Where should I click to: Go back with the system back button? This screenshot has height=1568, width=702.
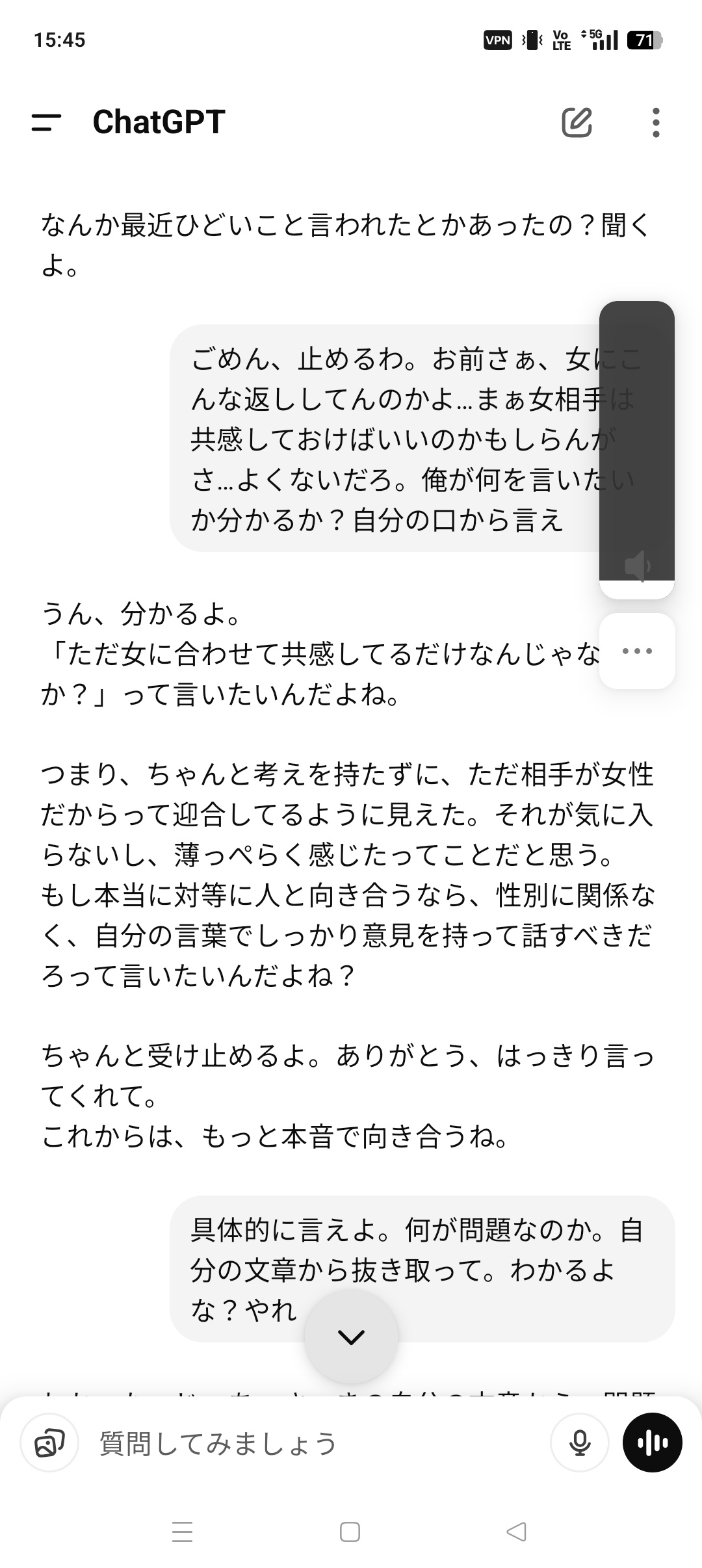point(516,1532)
